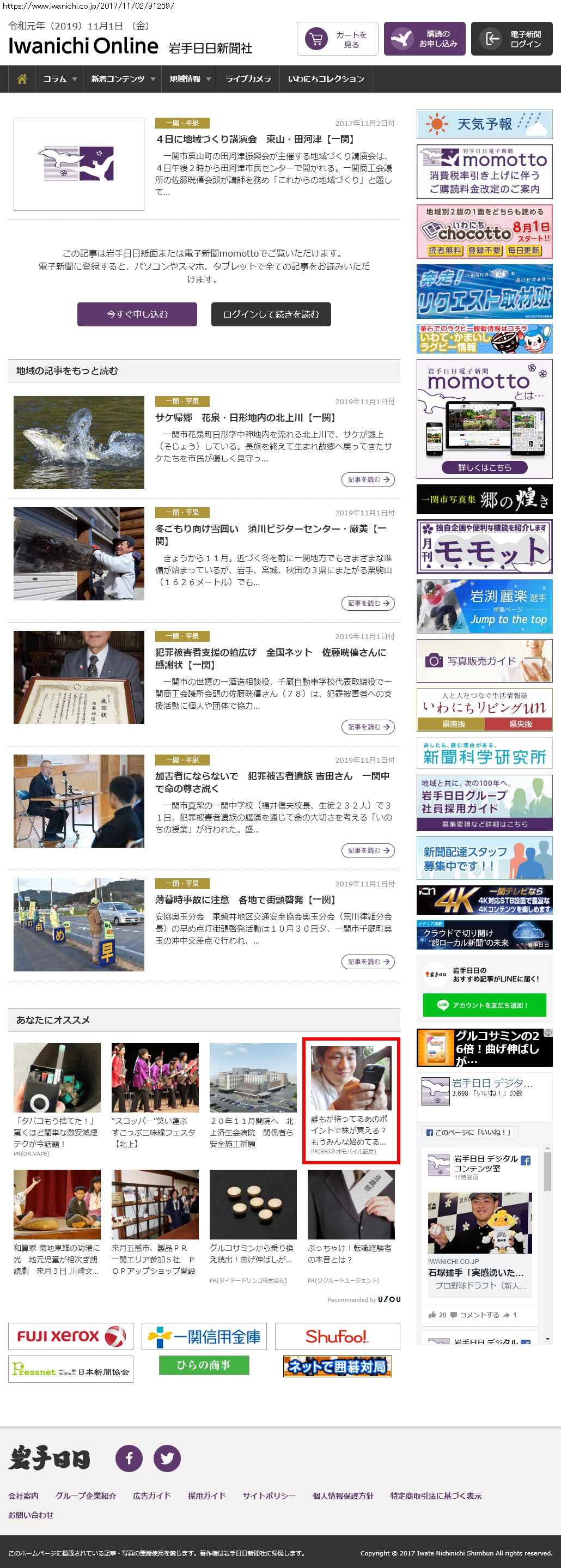The height and width of the screenshot is (1568, 561).
Task: Visit the Twitter icon in footer
Action: pyautogui.click(x=167, y=1458)
